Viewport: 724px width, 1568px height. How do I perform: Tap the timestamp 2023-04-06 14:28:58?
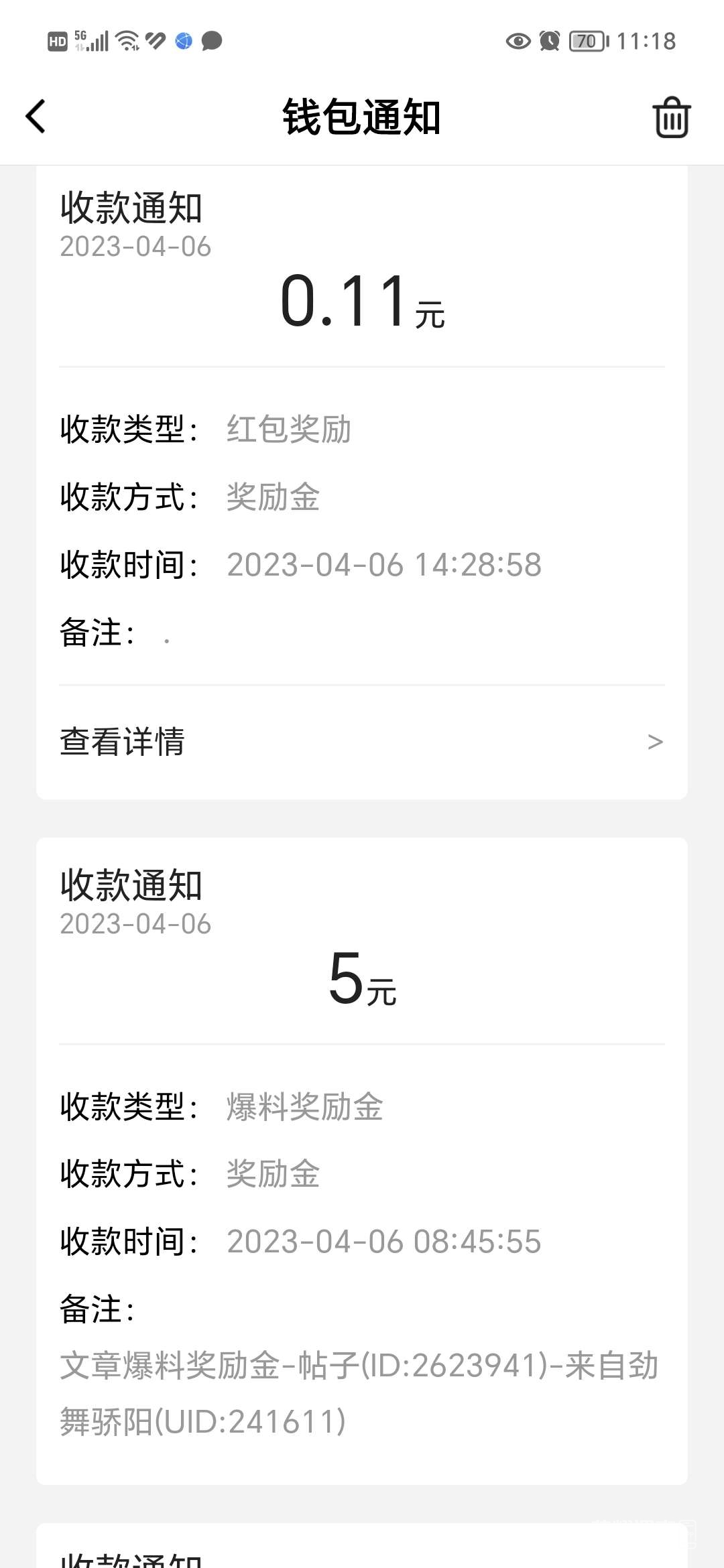tap(383, 565)
